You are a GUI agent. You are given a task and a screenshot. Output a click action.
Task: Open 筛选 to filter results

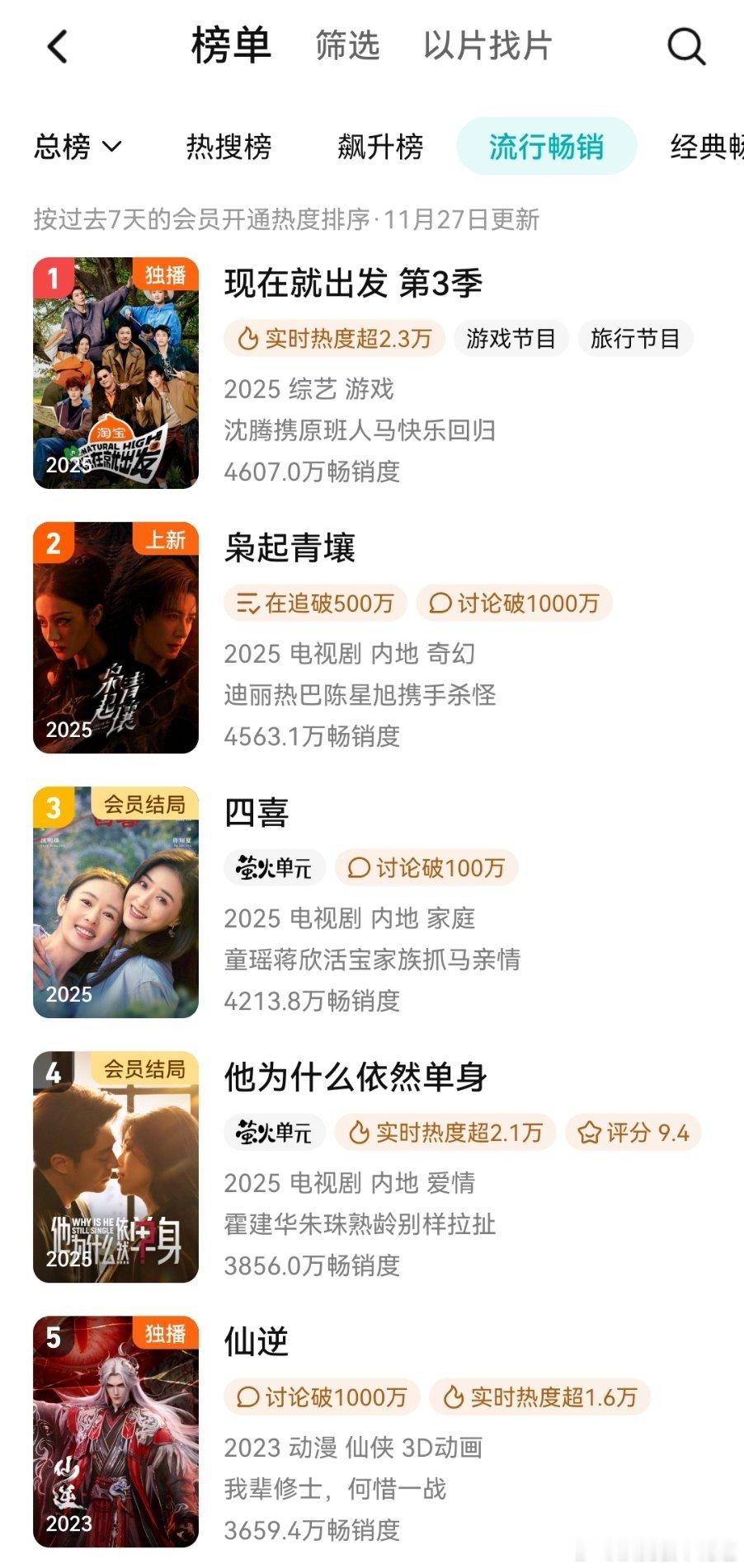point(346,47)
